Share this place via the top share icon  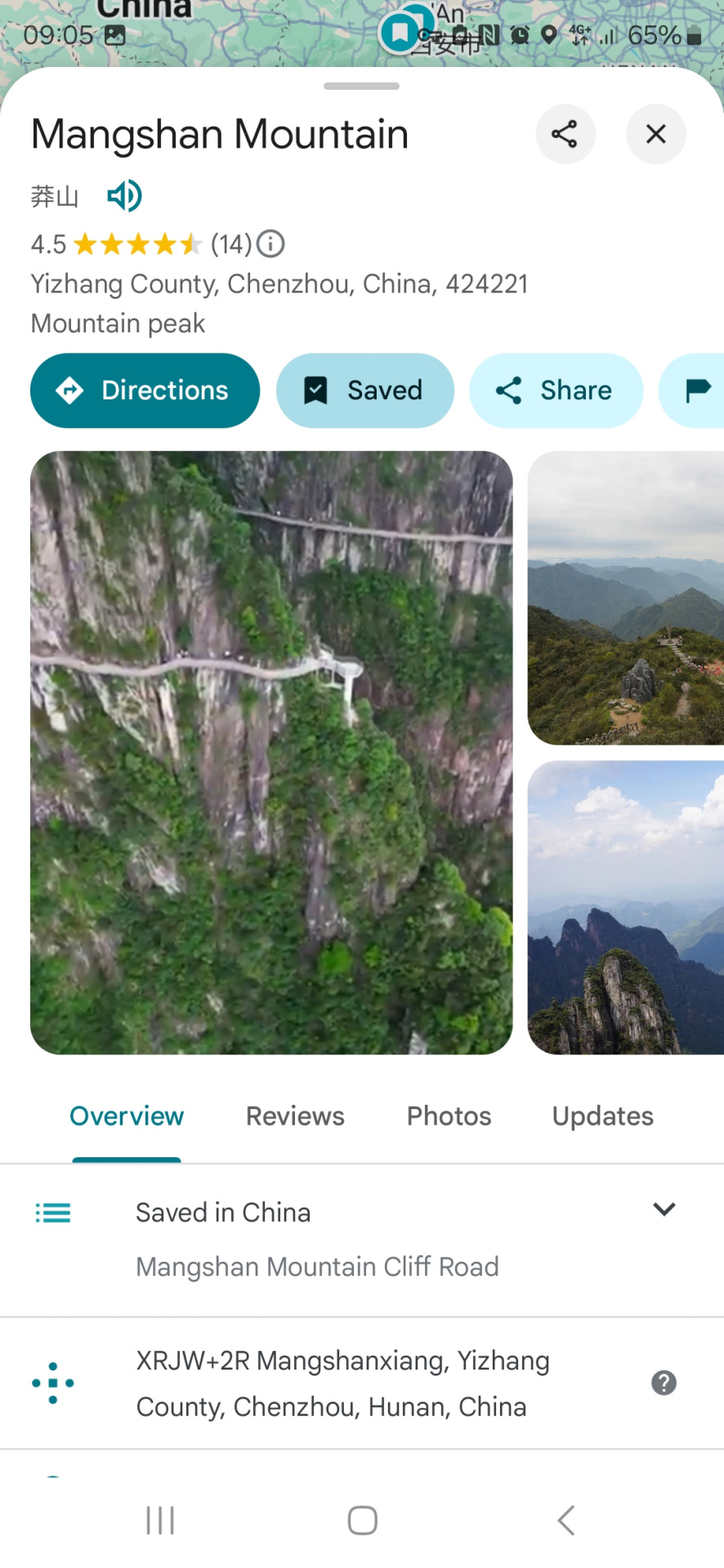tap(565, 134)
